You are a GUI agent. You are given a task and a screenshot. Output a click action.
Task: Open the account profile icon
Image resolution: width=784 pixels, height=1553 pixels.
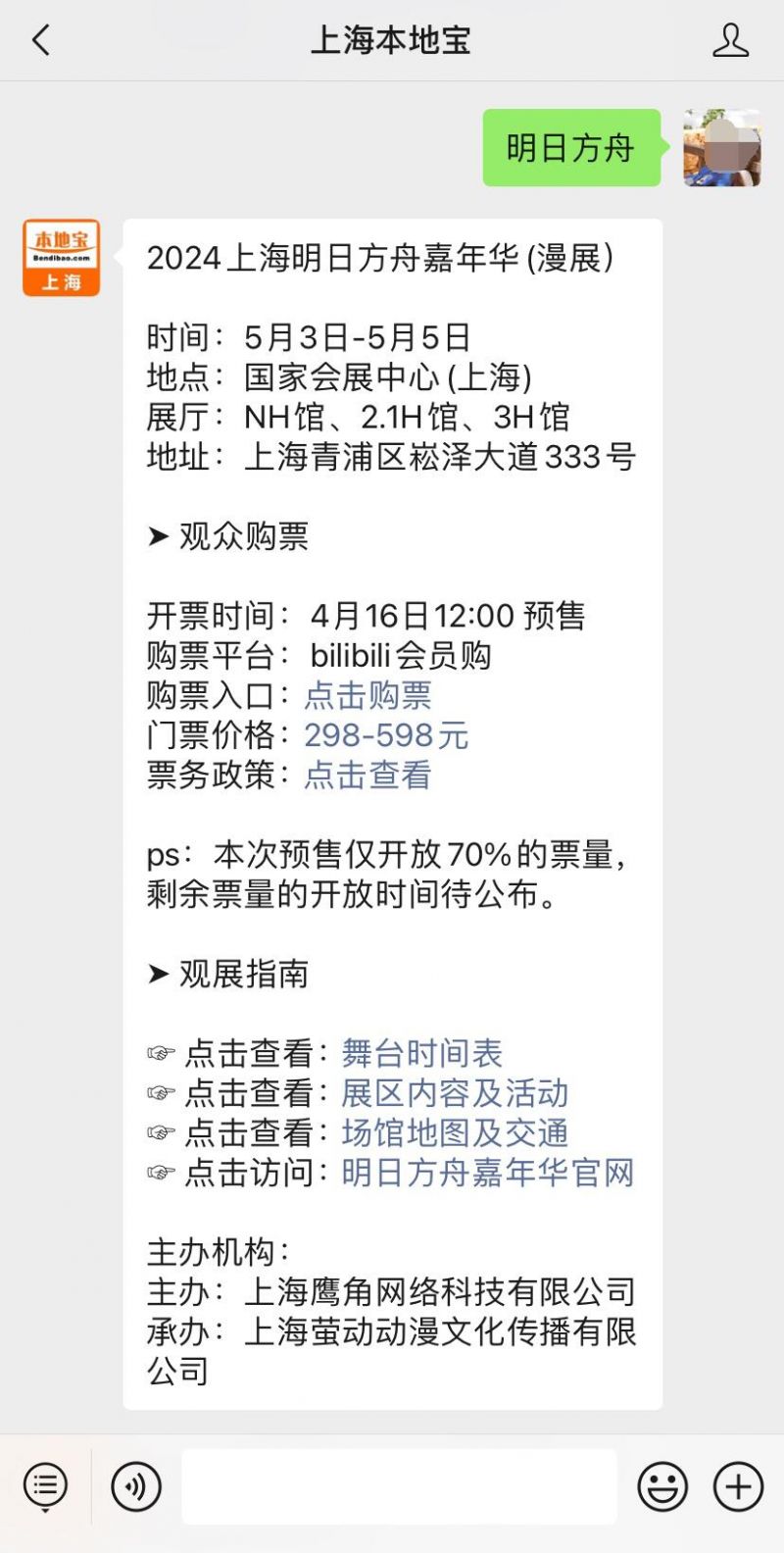click(x=730, y=40)
